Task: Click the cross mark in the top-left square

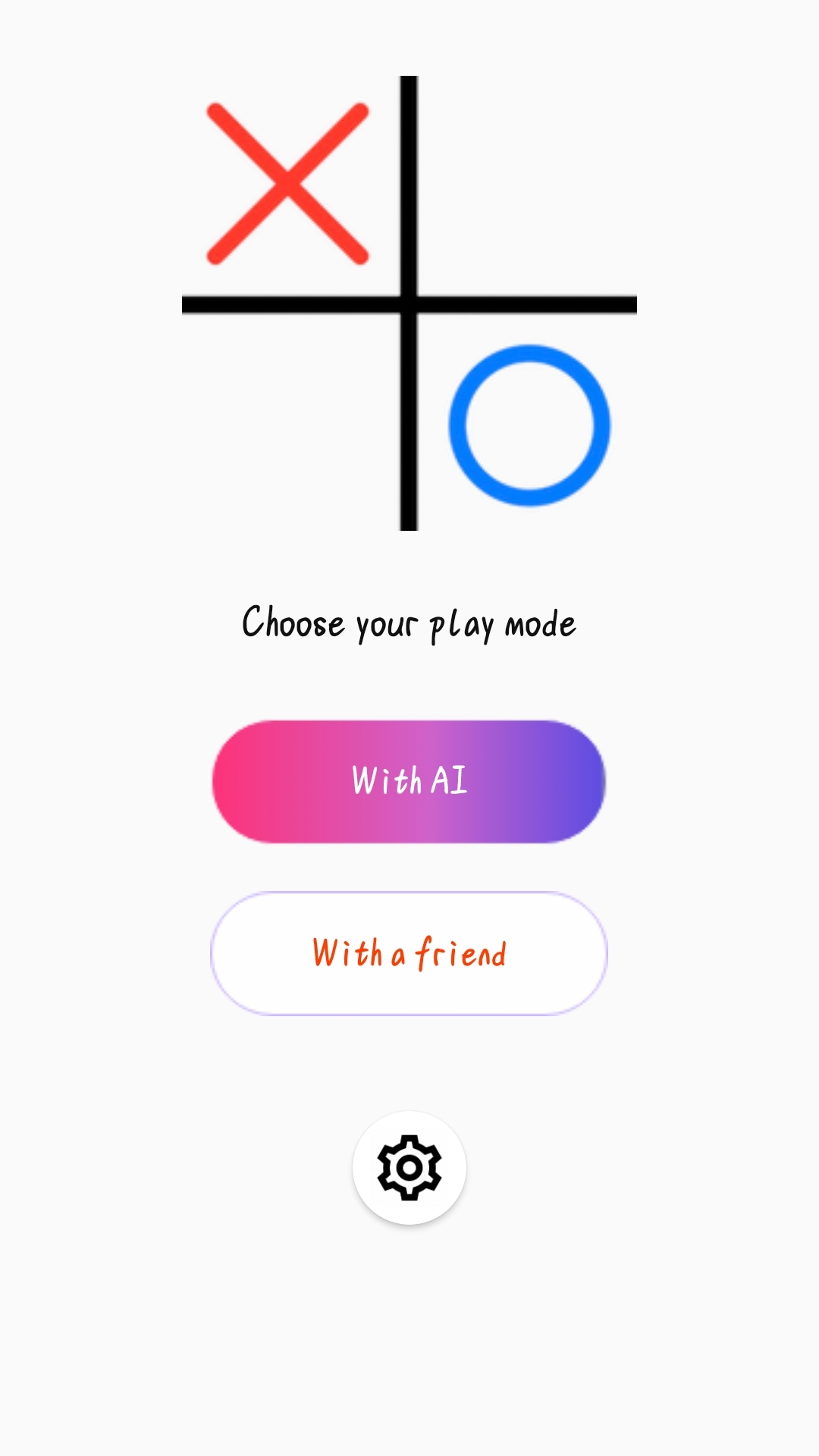Action: [288, 182]
